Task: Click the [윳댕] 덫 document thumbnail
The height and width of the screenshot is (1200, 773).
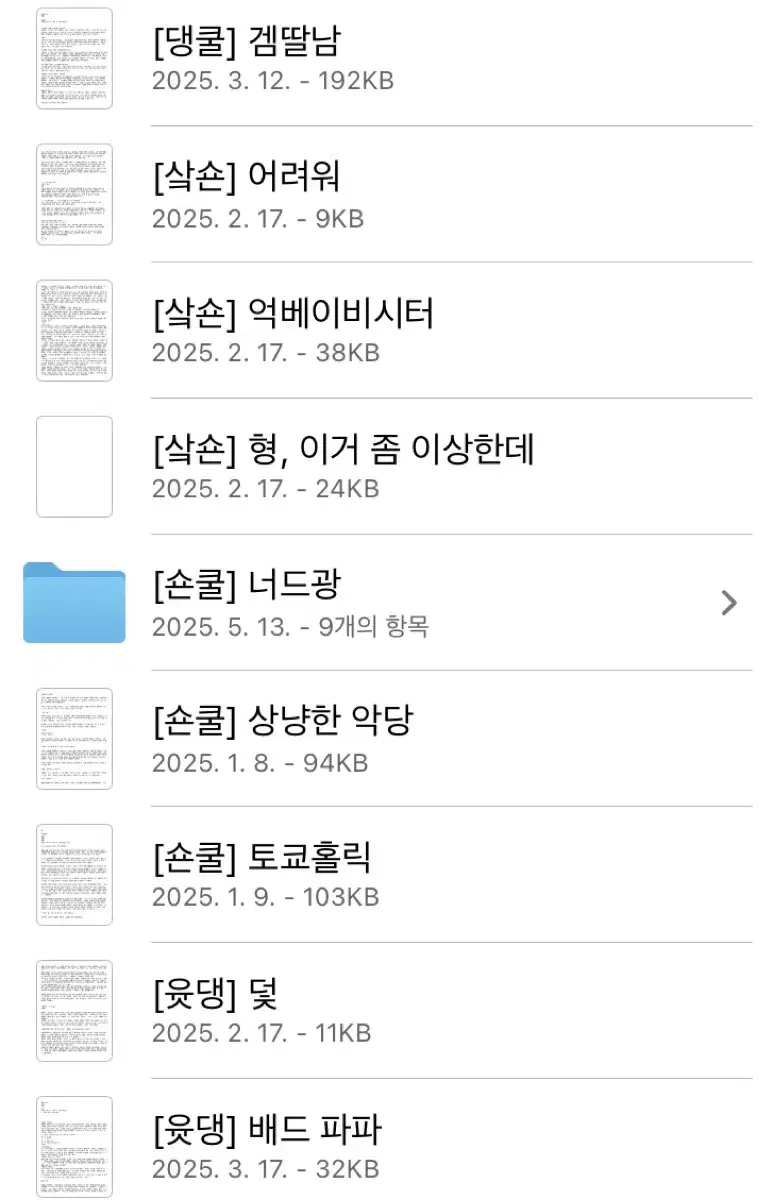Action: [x=74, y=1012]
